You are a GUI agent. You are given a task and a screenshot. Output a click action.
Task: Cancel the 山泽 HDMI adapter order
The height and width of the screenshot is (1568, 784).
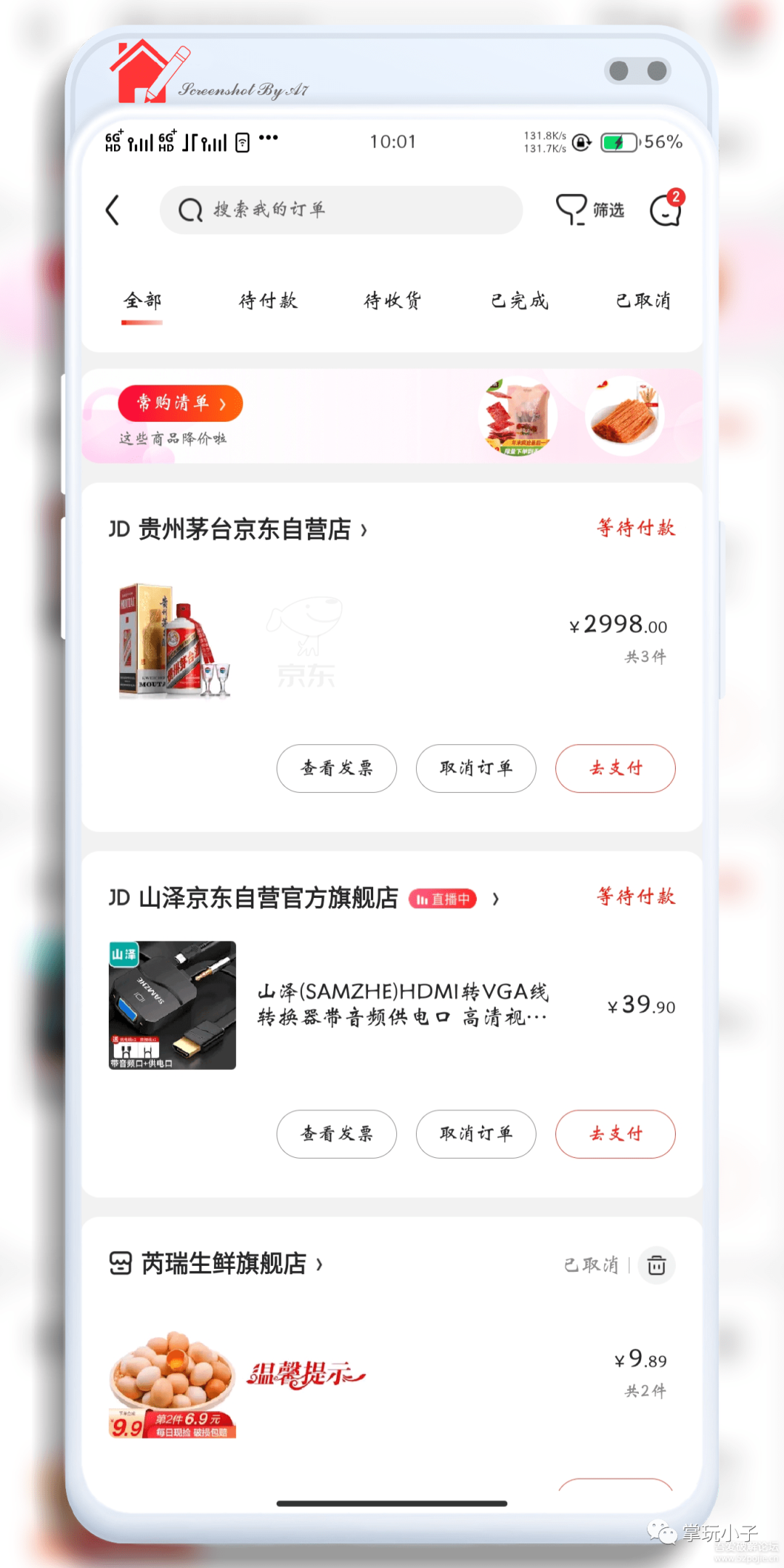coord(476,1134)
